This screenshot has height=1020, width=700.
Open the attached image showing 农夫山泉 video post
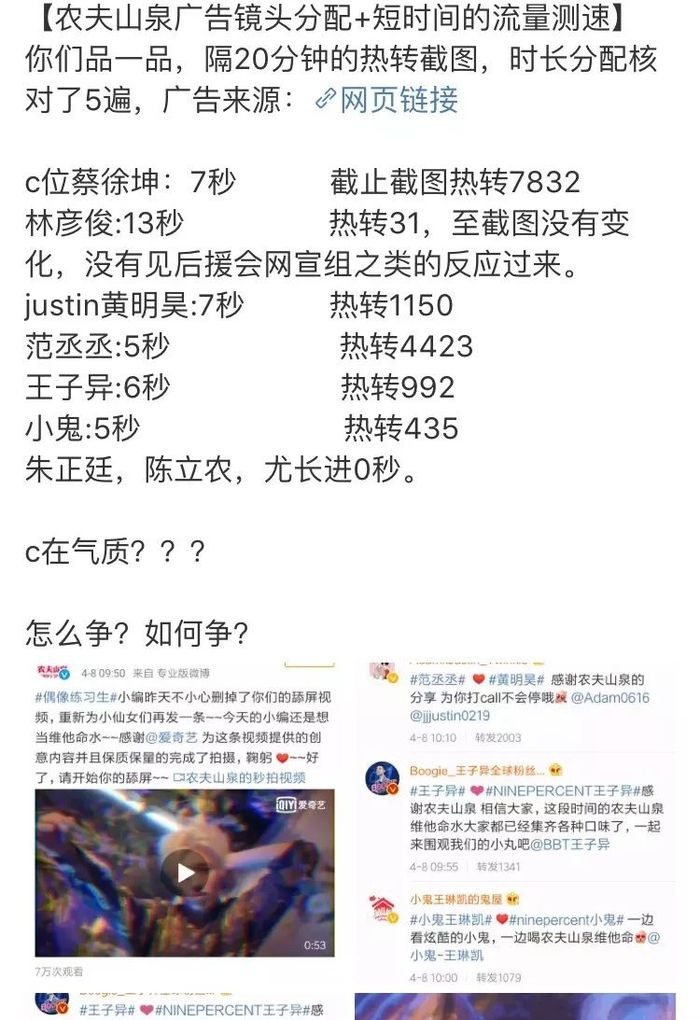tap(186, 820)
